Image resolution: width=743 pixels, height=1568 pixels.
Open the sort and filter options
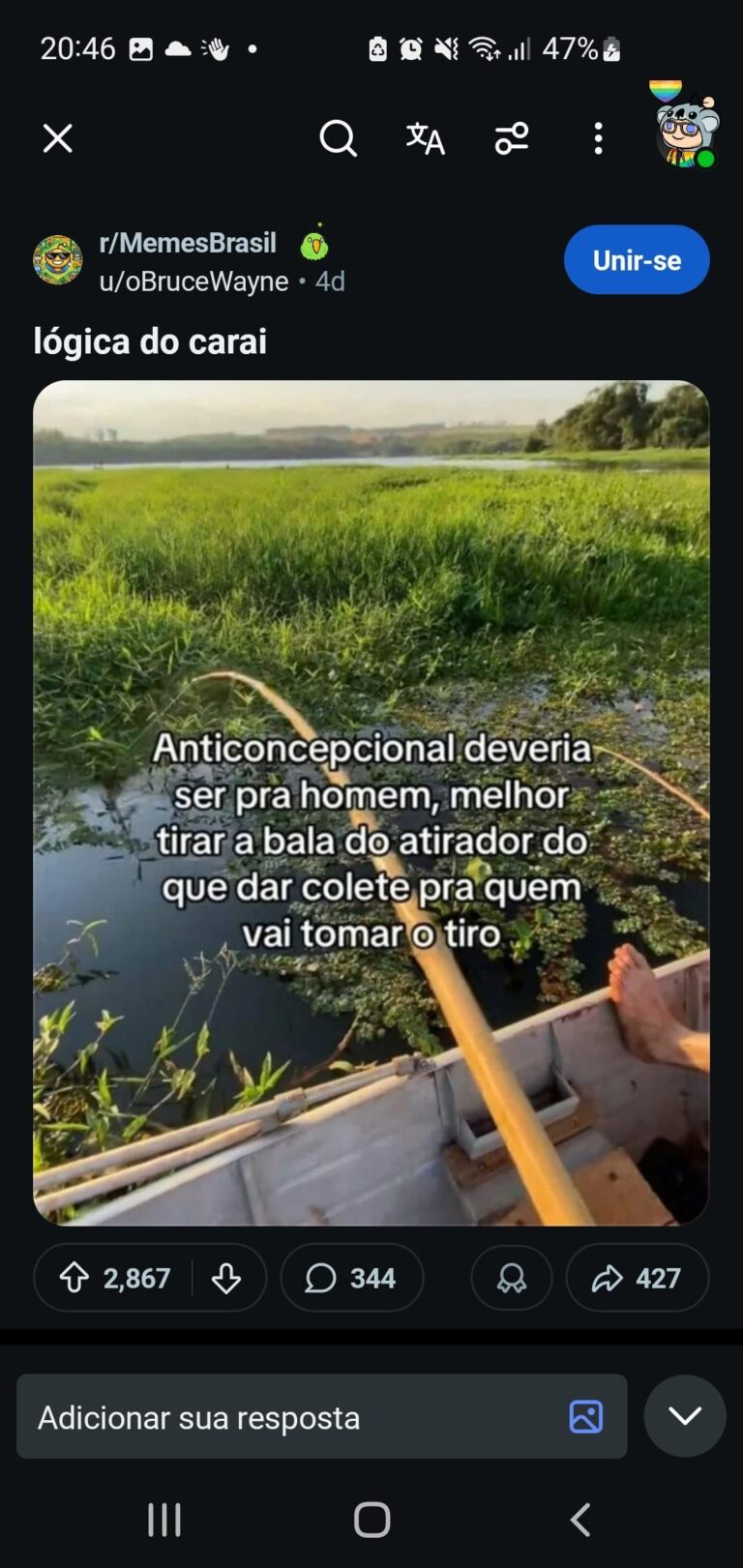point(512,138)
